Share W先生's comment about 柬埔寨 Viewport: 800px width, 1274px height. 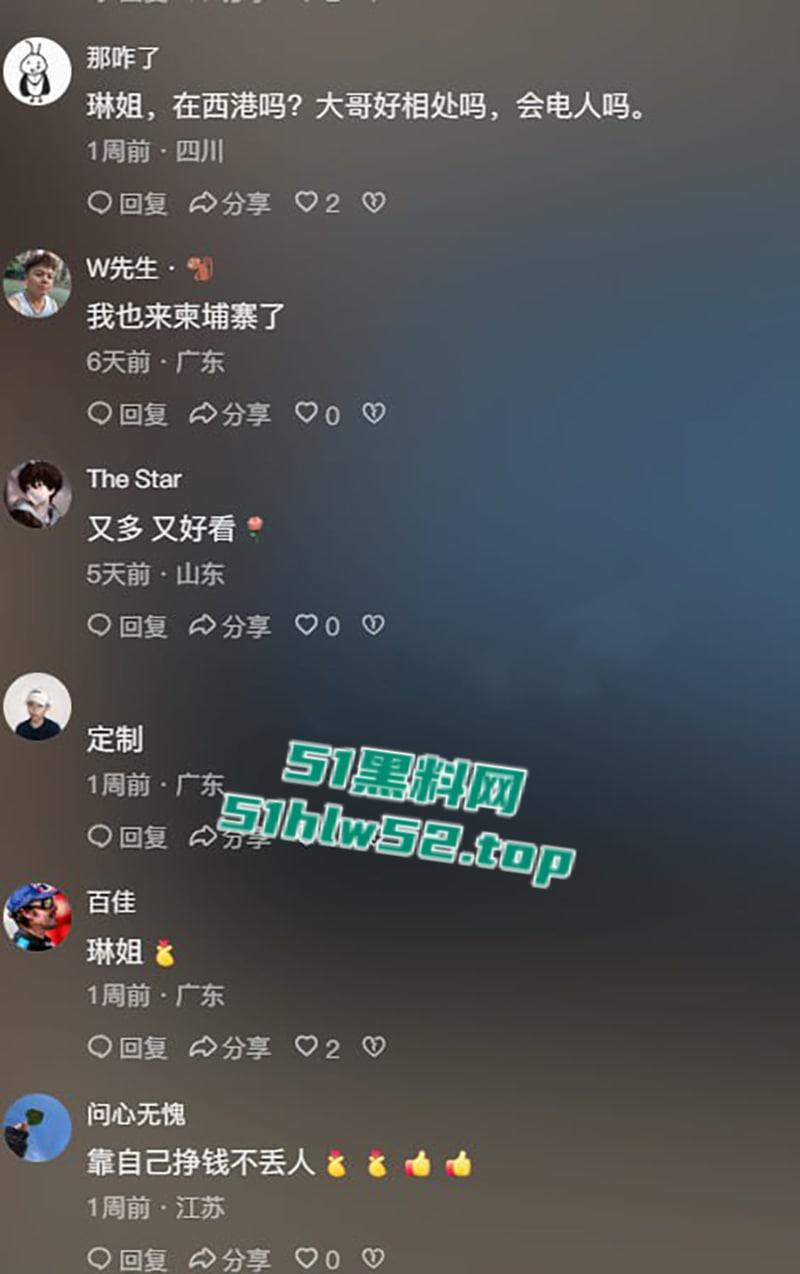pos(230,414)
